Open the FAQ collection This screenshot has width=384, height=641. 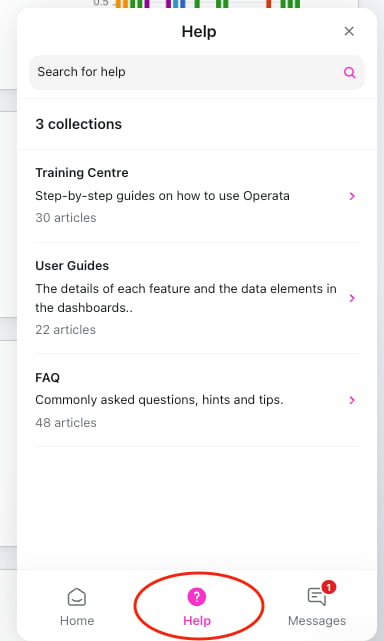pyautogui.click(x=197, y=400)
